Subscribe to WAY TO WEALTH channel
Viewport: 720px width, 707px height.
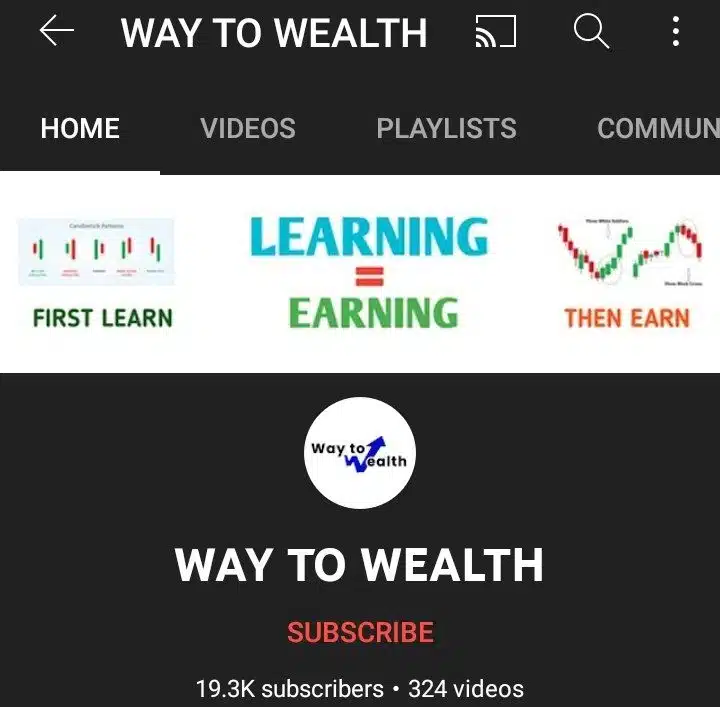coord(360,632)
